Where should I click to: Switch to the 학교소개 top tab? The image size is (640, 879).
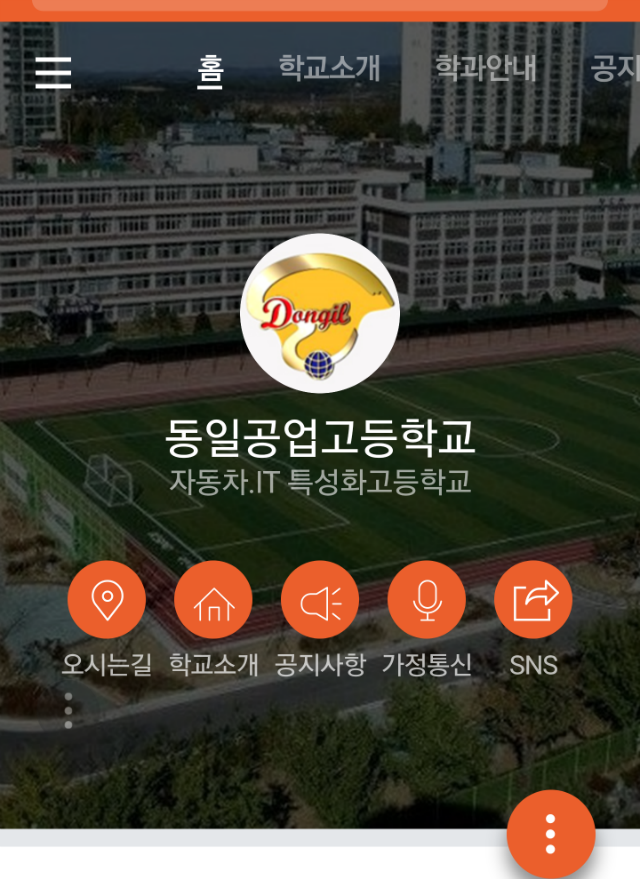329,69
